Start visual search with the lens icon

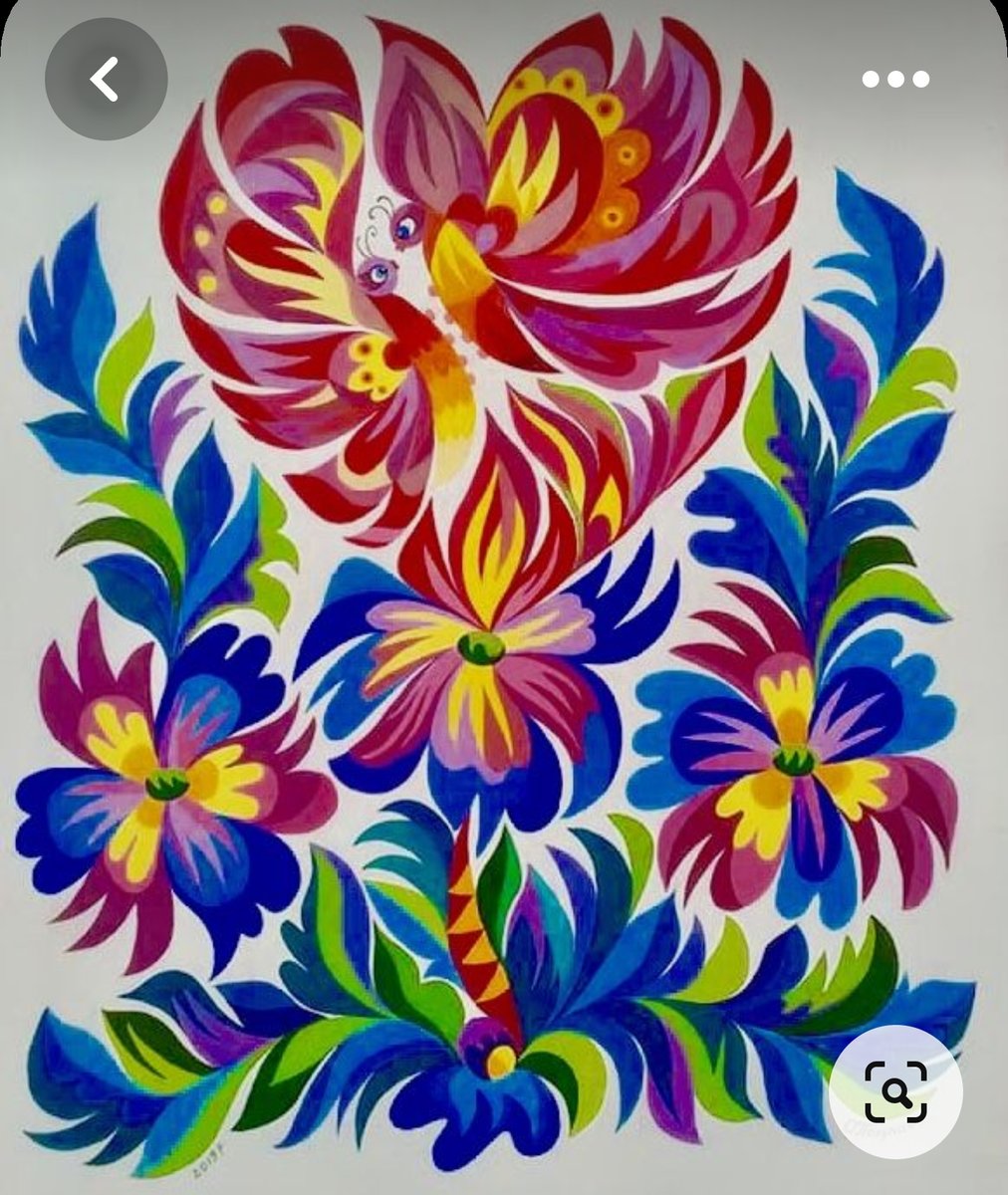coord(894,1090)
